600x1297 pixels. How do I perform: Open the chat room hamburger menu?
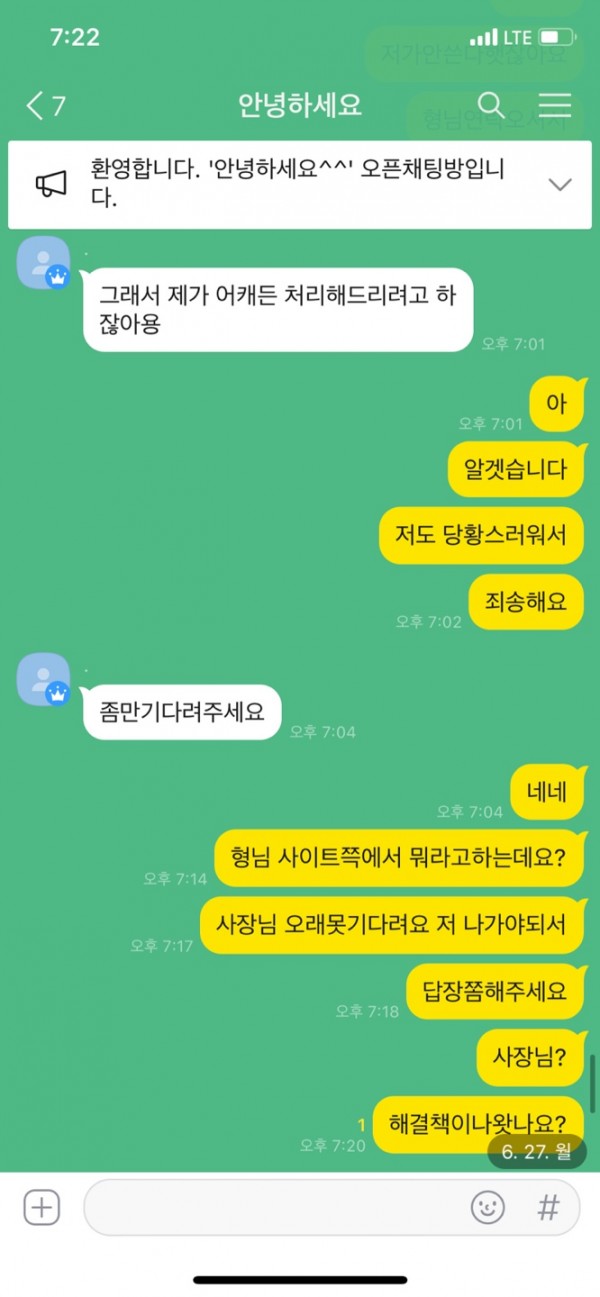pyautogui.click(x=554, y=105)
